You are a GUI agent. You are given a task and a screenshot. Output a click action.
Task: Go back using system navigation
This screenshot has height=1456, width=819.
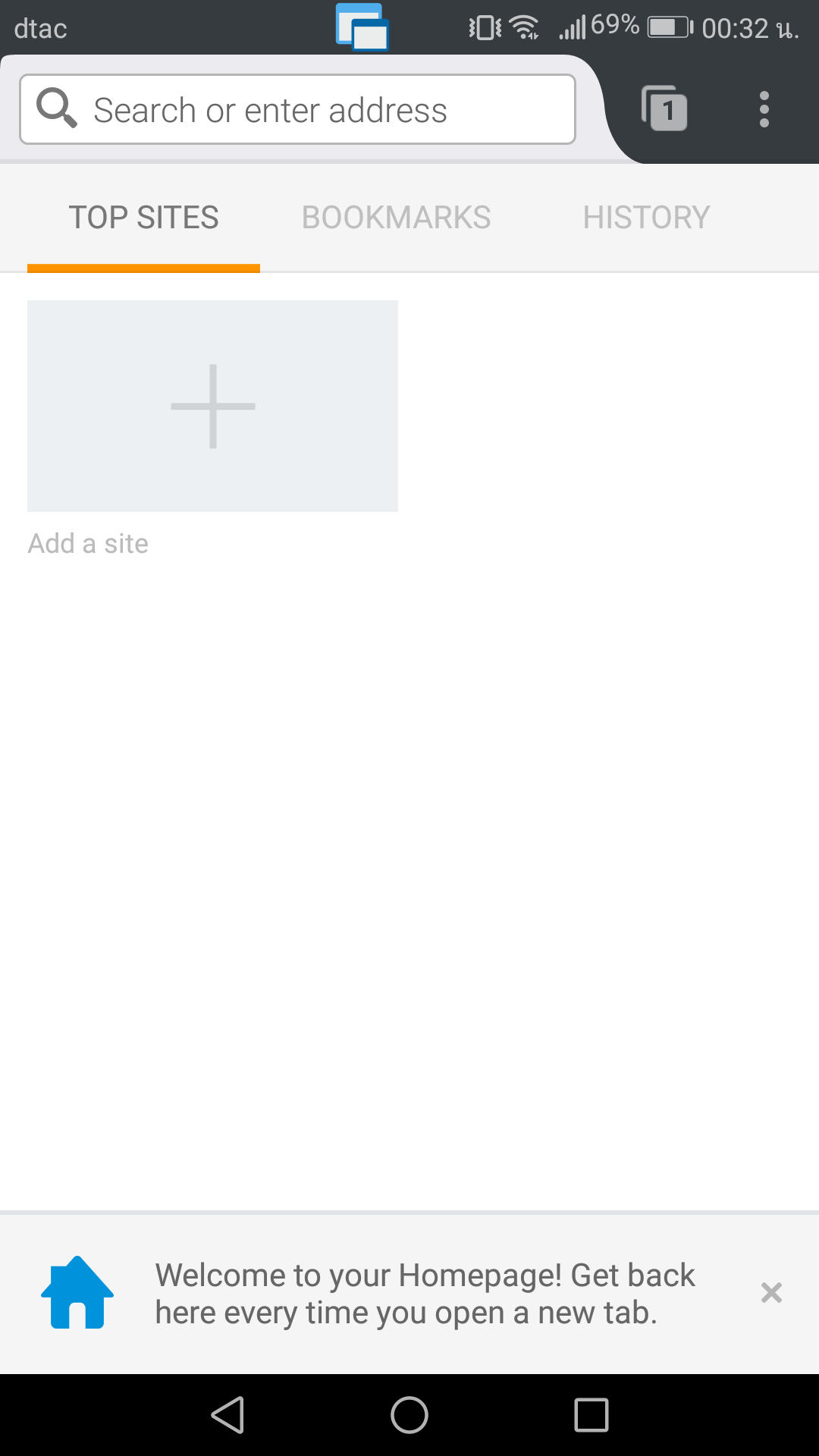[x=227, y=1415]
